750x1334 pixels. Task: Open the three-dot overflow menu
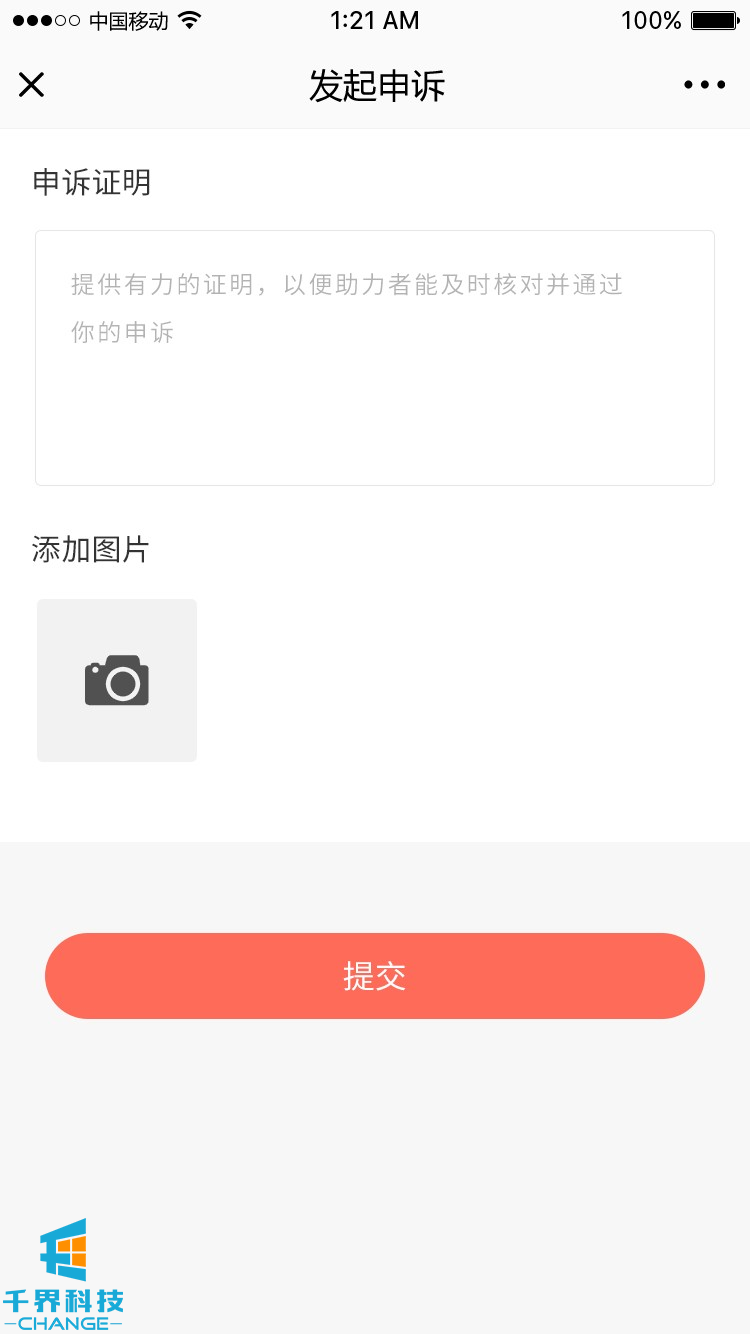click(704, 85)
